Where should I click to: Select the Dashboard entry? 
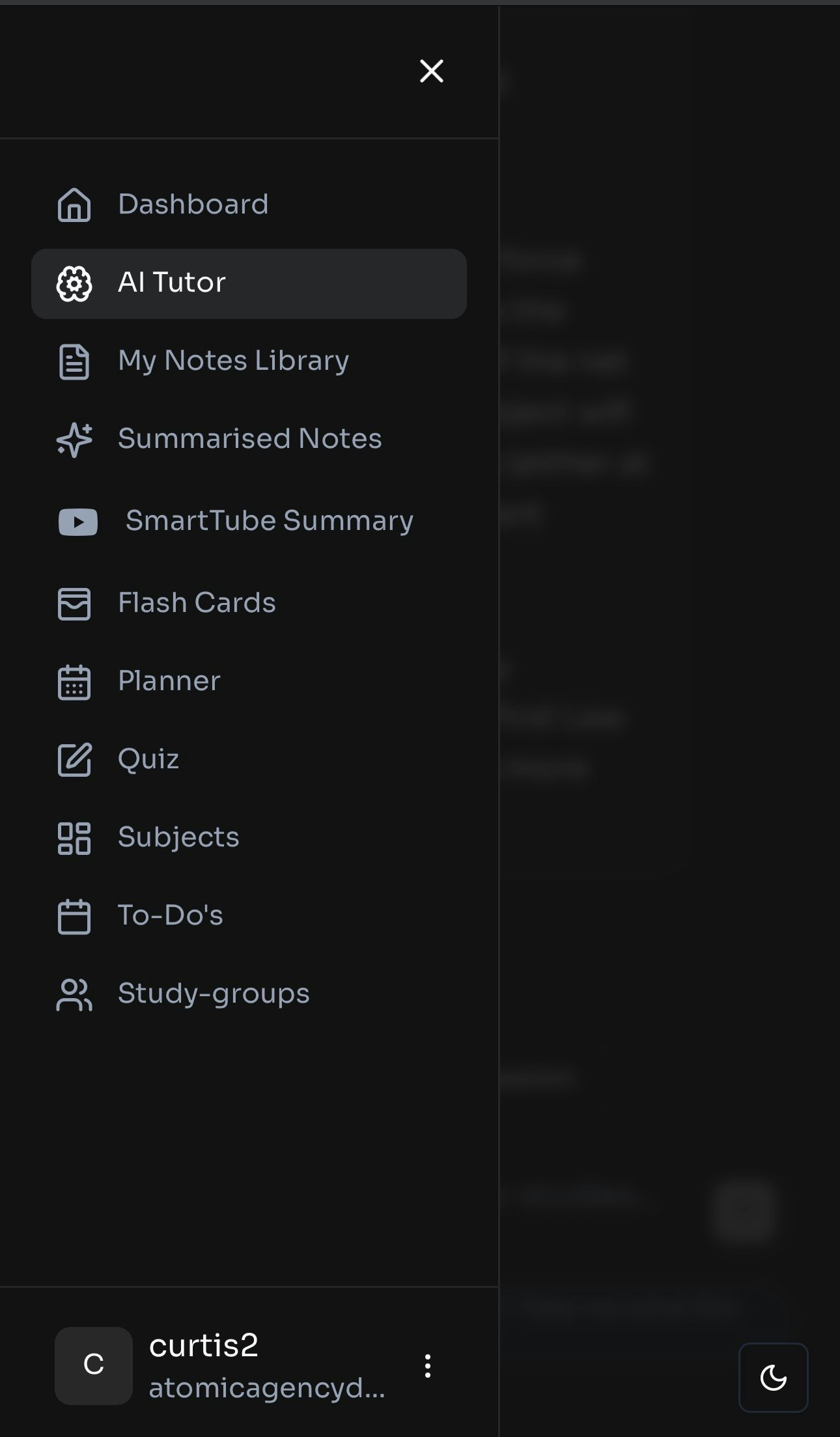192,204
